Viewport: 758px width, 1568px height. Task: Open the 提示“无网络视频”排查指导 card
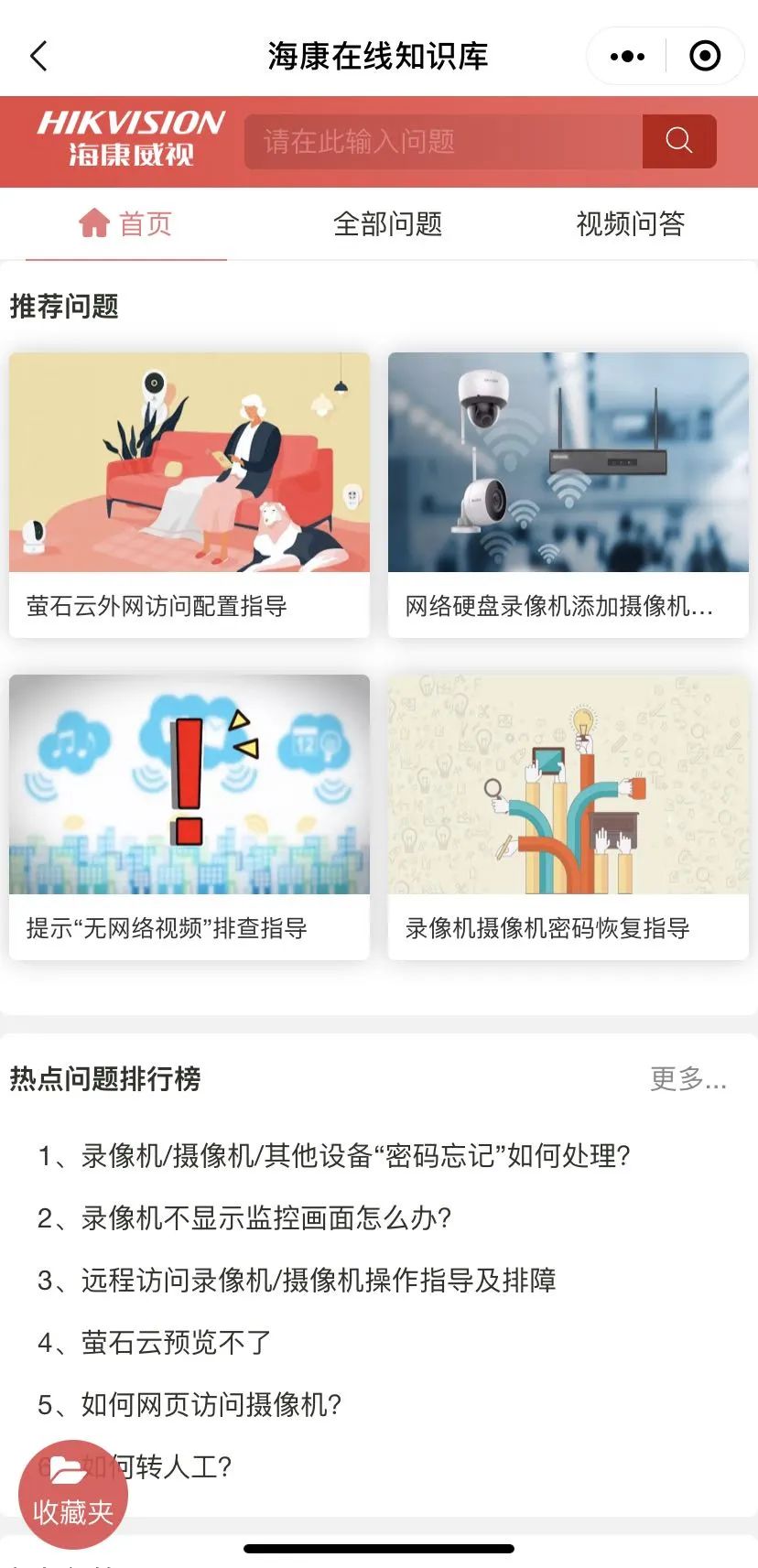click(189, 816)
